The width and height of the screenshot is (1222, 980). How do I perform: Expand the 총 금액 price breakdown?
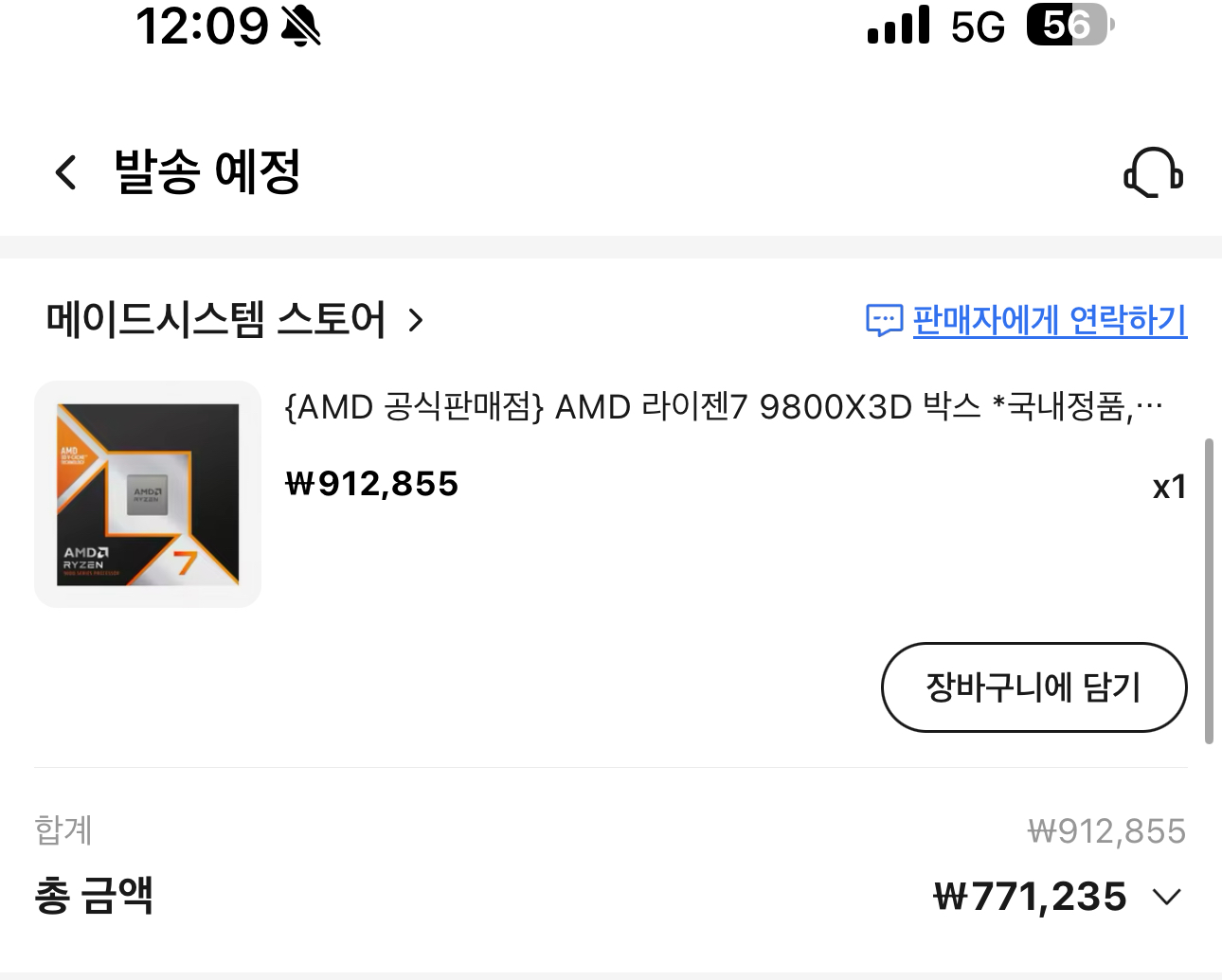click(1167, 897)
